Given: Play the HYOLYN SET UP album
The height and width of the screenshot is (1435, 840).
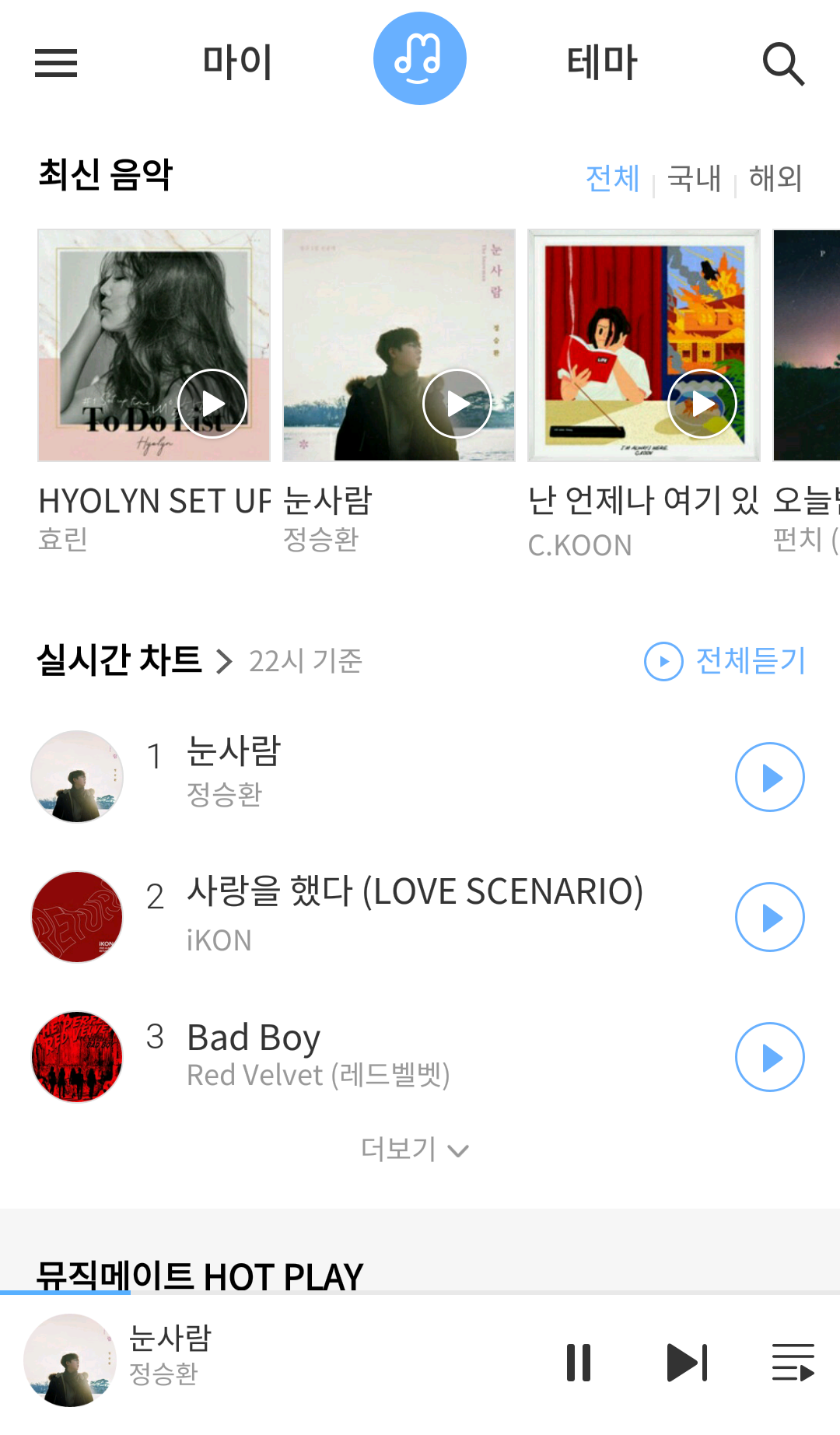Looking at the screenshot, I should click(212, 404).
